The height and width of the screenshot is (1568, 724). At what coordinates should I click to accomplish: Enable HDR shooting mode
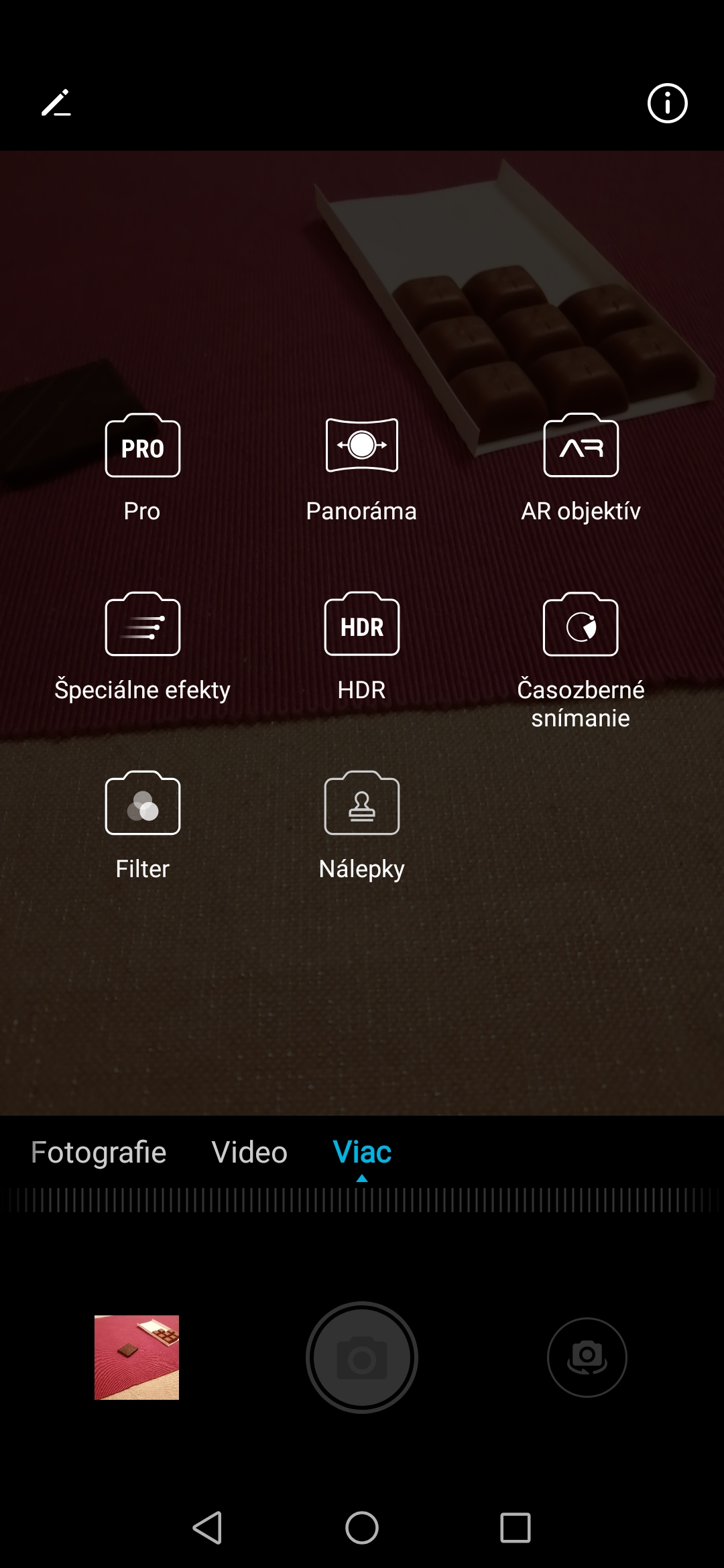361,647
